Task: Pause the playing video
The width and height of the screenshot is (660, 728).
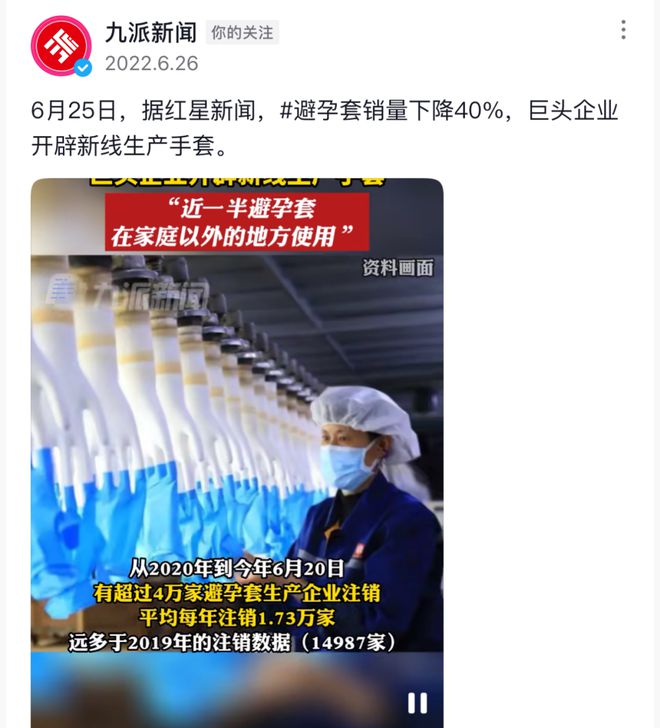Action: click(x=417, y=702)
